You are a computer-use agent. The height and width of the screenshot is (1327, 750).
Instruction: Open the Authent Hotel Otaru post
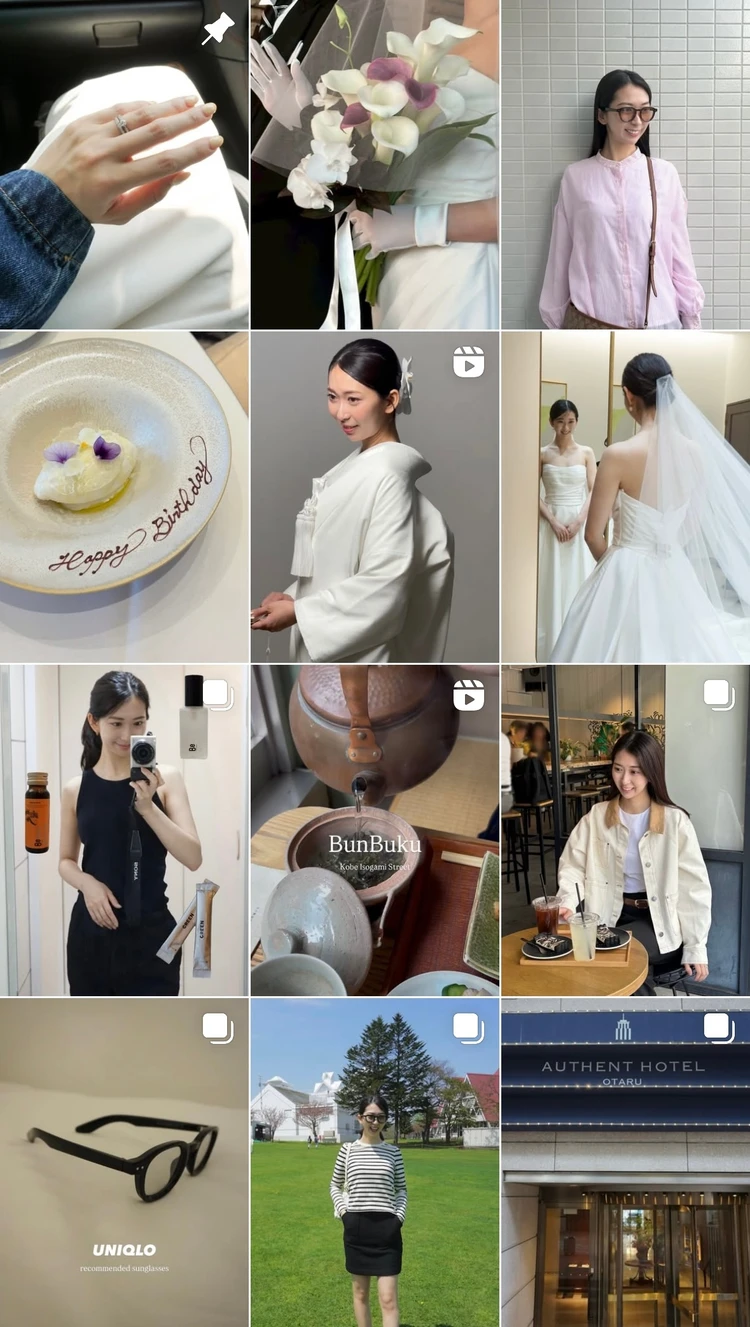[x=626, y=1162]
